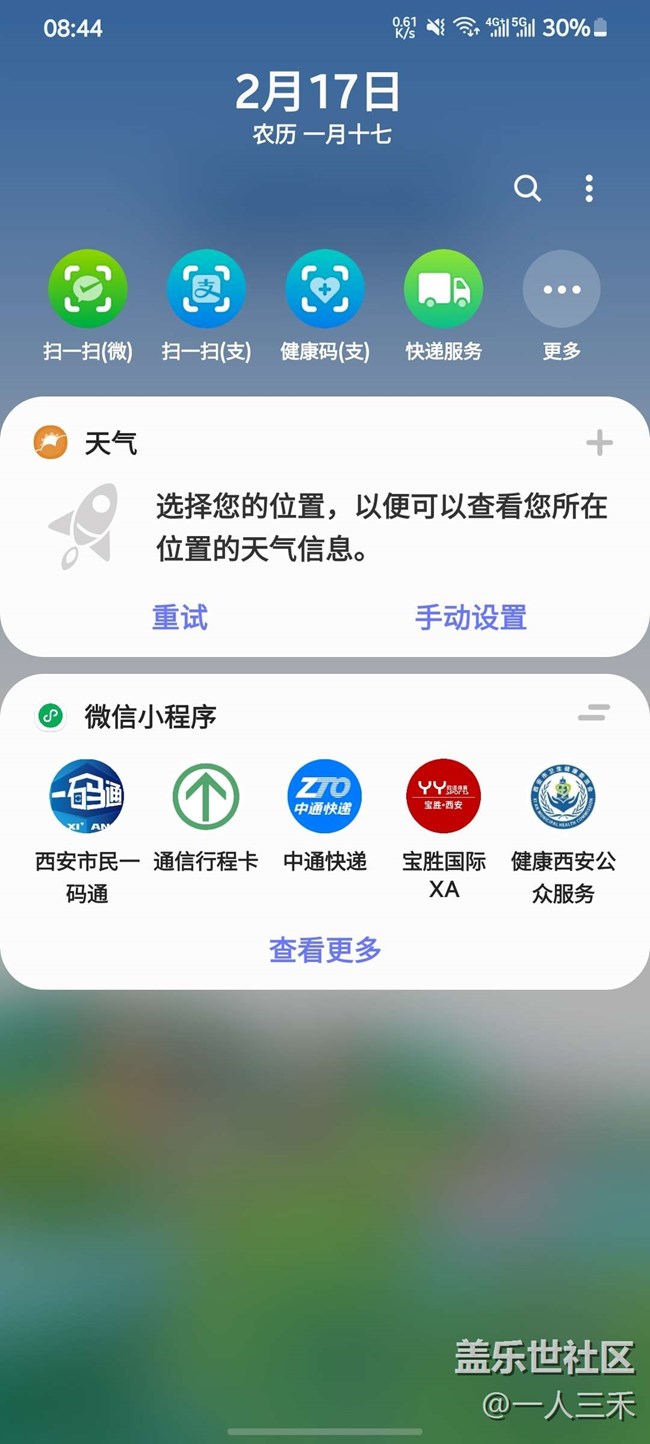Collapse the 微信小程序 card
Viewport: 650px width, 1444px height.
pos(593,713)
